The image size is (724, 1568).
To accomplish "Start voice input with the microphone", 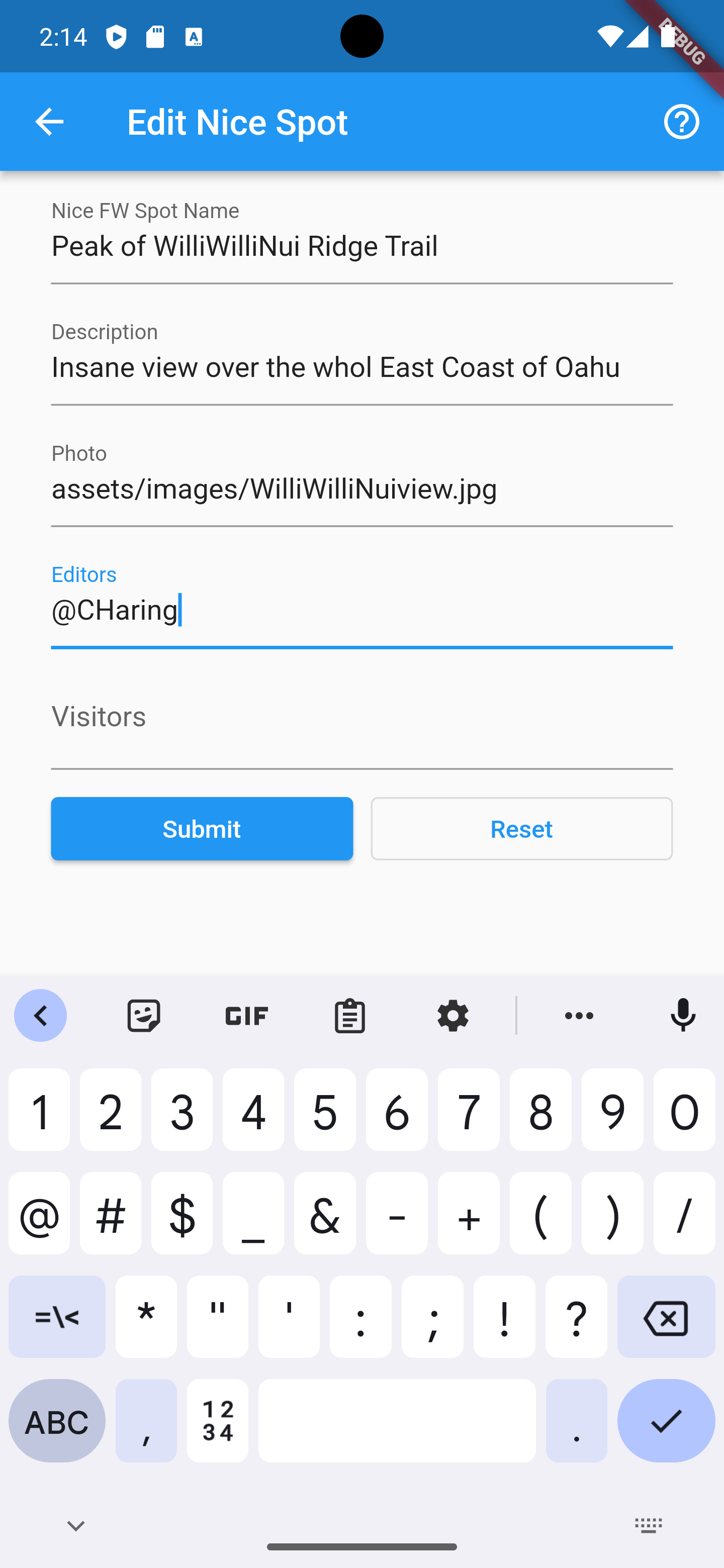I will (x=683, y=1015).
